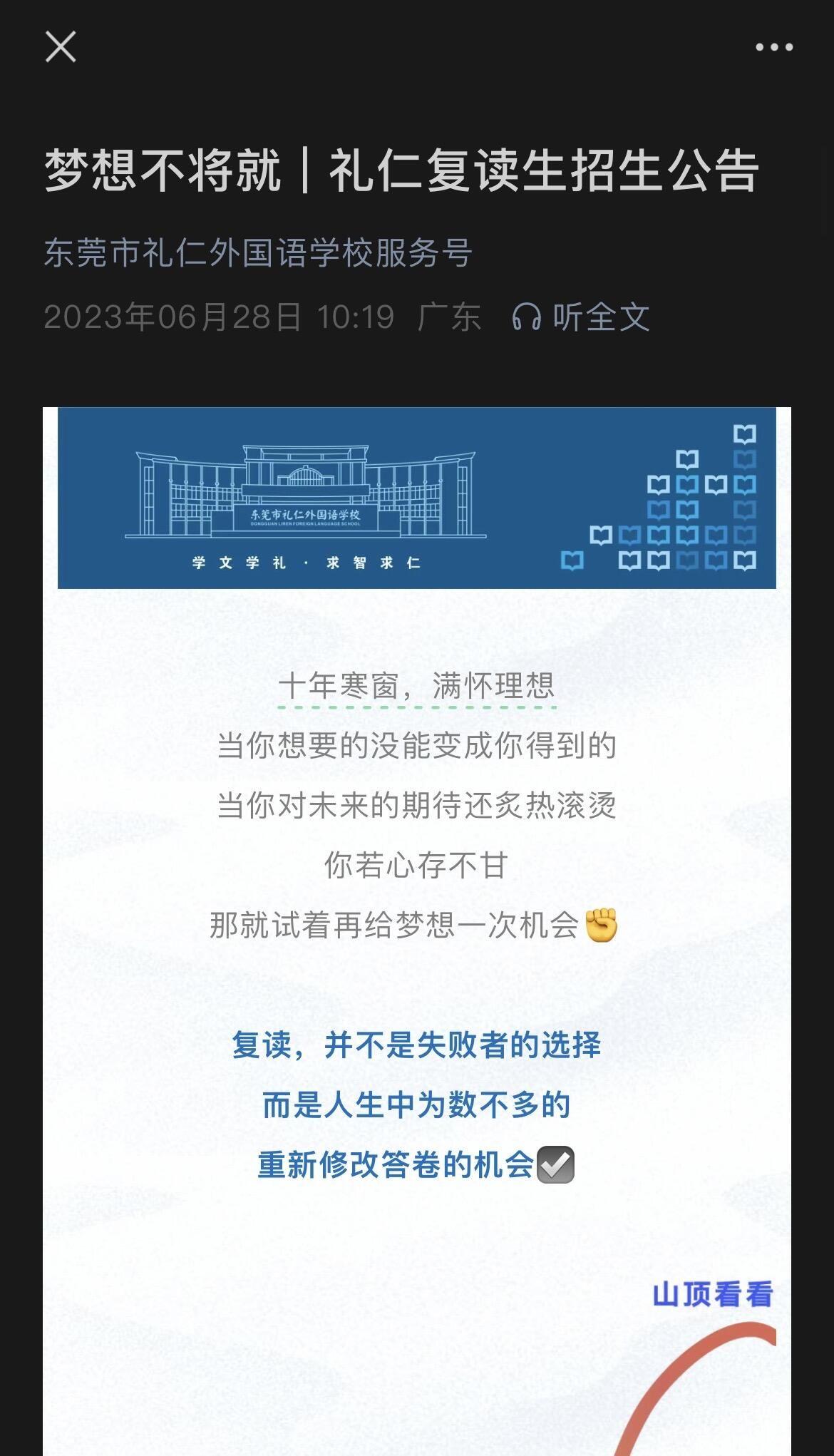This screenshot has height=1456, width=834.
Task: Tap 听全文 to listen to article
Action: 581,317
